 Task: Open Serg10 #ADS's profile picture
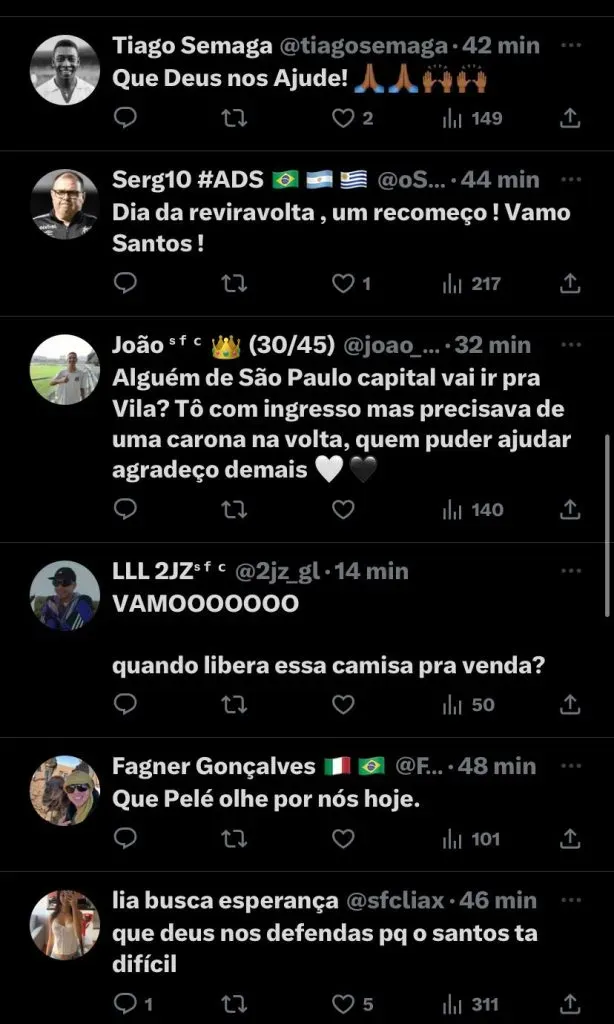[x=65, y=204]
